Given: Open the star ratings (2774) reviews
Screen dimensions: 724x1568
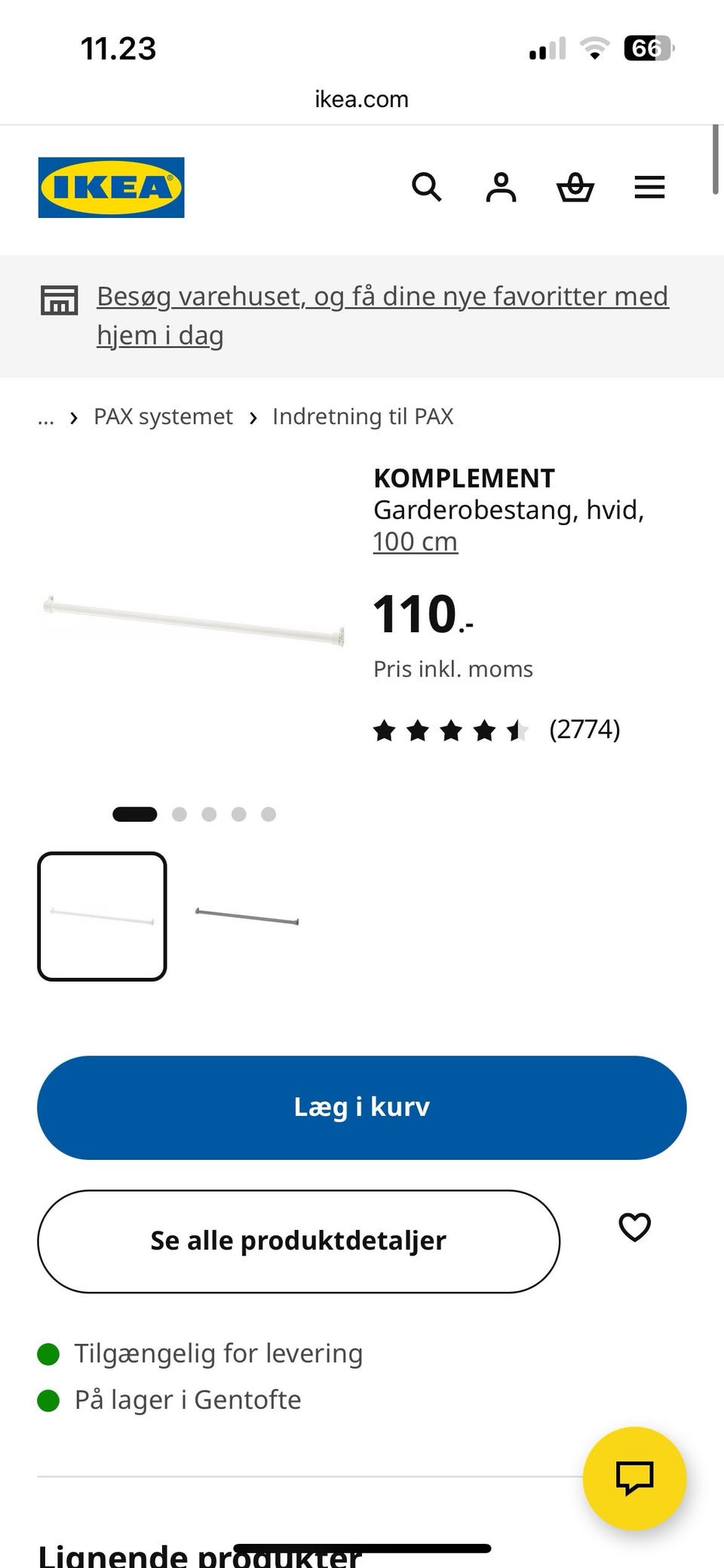Looking at the screenshot, I should [496, 730].
